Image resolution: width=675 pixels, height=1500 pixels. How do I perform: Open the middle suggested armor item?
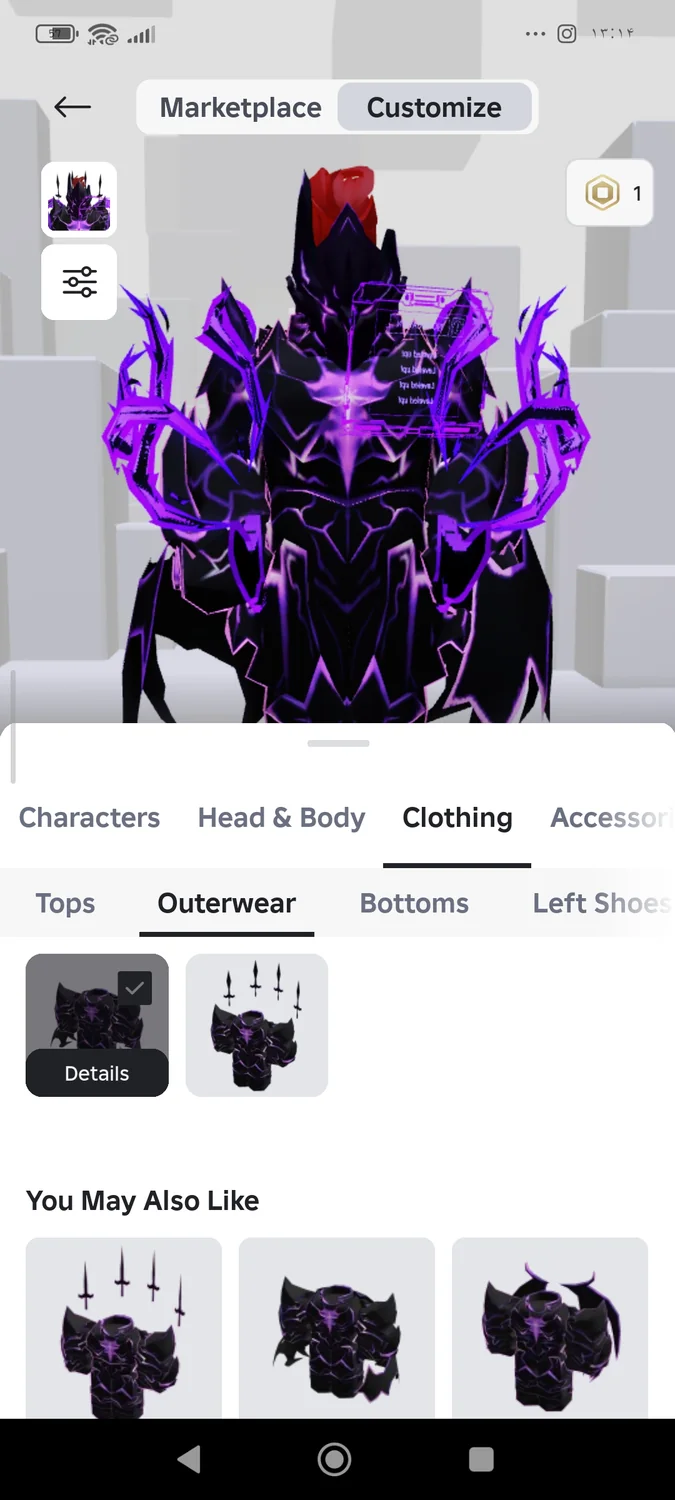click(x=337, y=1327)
